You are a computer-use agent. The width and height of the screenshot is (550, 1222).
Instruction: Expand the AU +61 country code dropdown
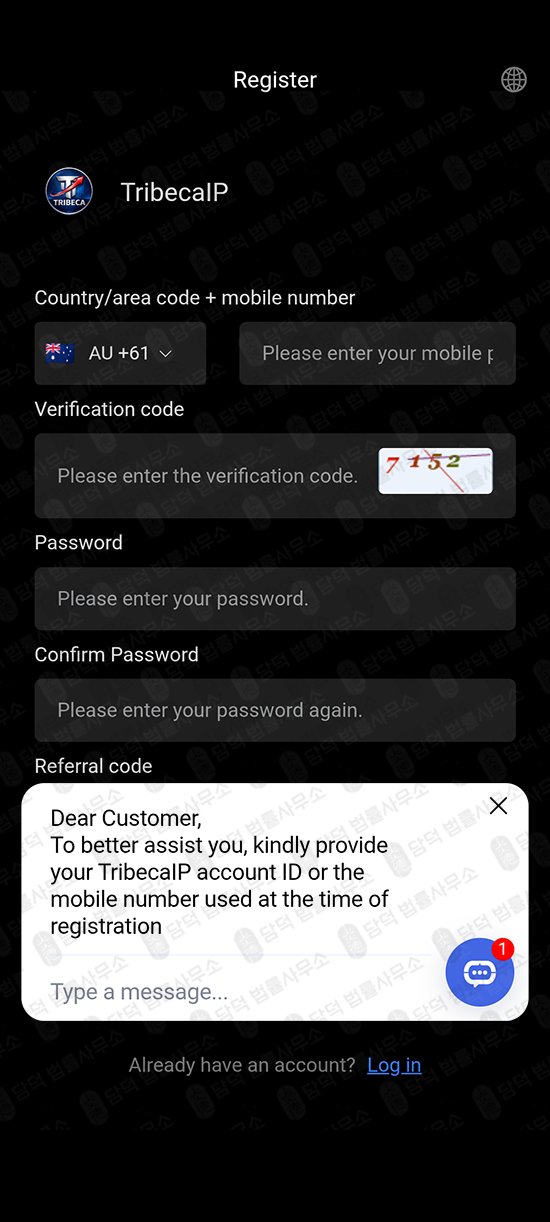(120, 353)
